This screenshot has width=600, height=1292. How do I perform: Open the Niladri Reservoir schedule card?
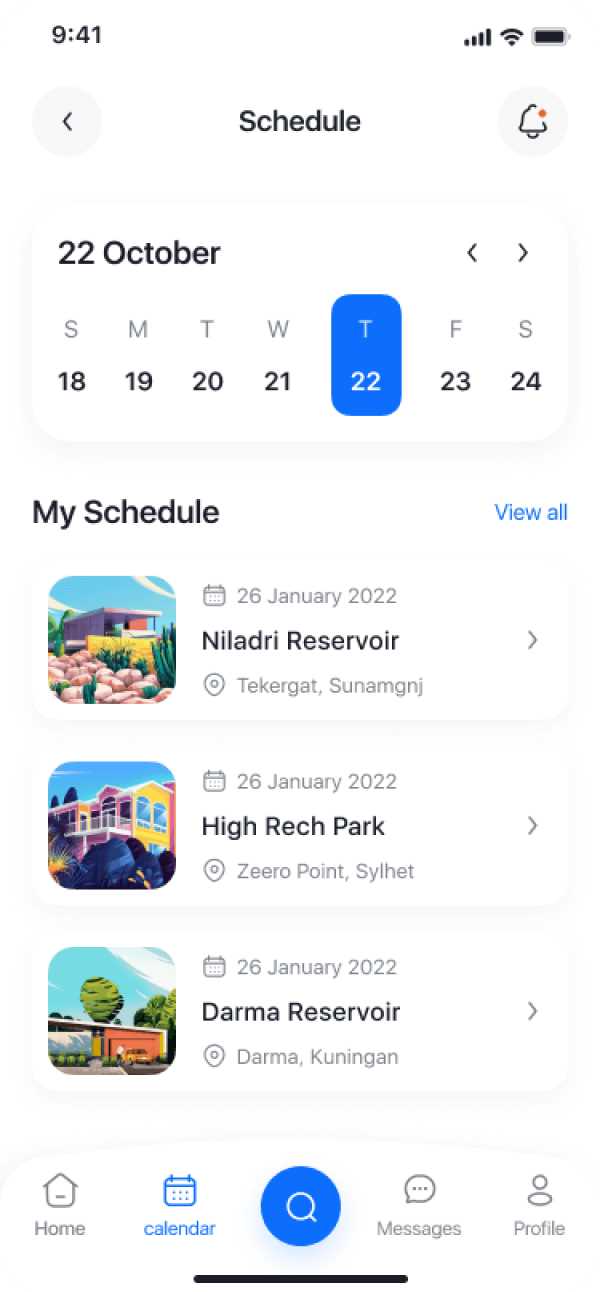[x=300, y=640]
